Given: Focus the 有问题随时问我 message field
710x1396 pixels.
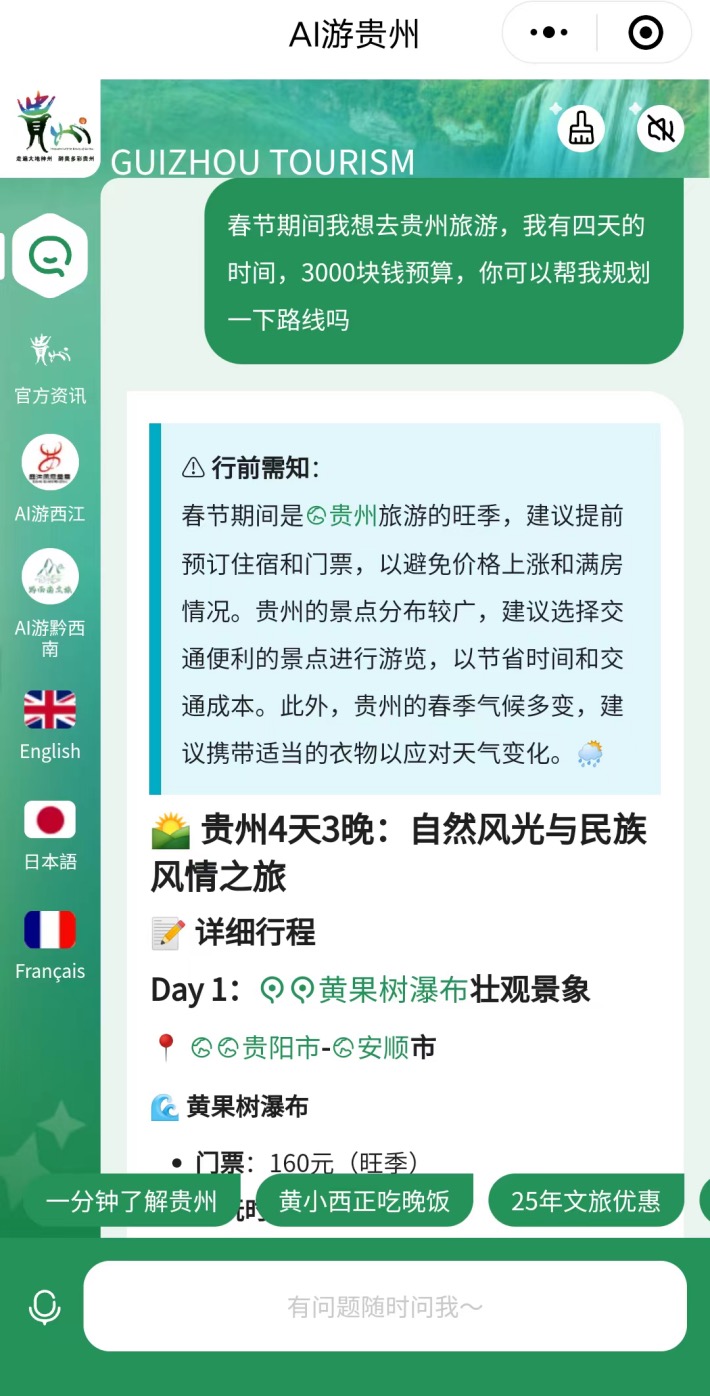Looking at the screenshot, I should [x=385, y=1306].
